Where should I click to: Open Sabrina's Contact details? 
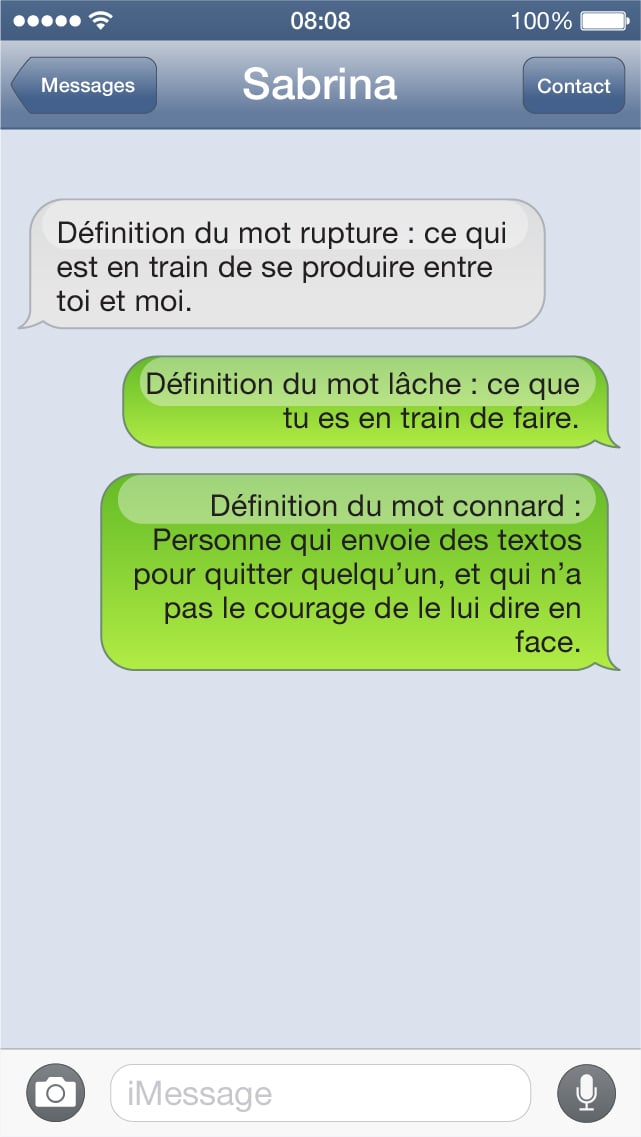tap(573, 86)
